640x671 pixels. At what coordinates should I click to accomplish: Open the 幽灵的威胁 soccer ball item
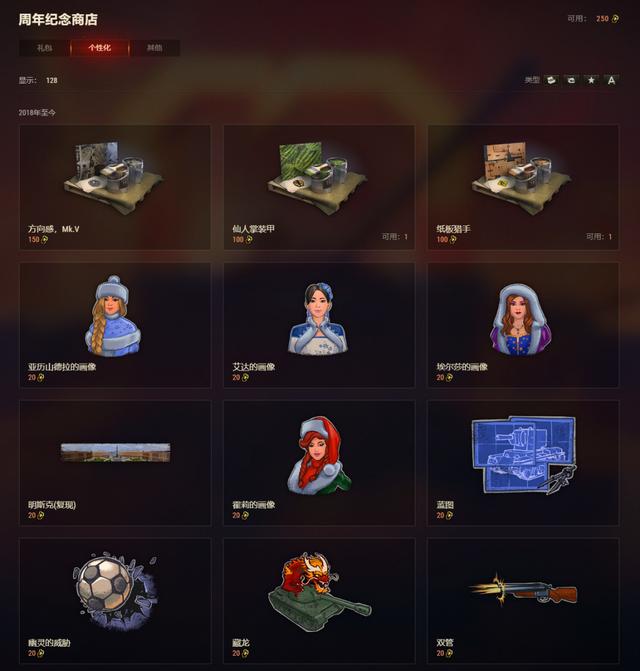click(114, 600)
